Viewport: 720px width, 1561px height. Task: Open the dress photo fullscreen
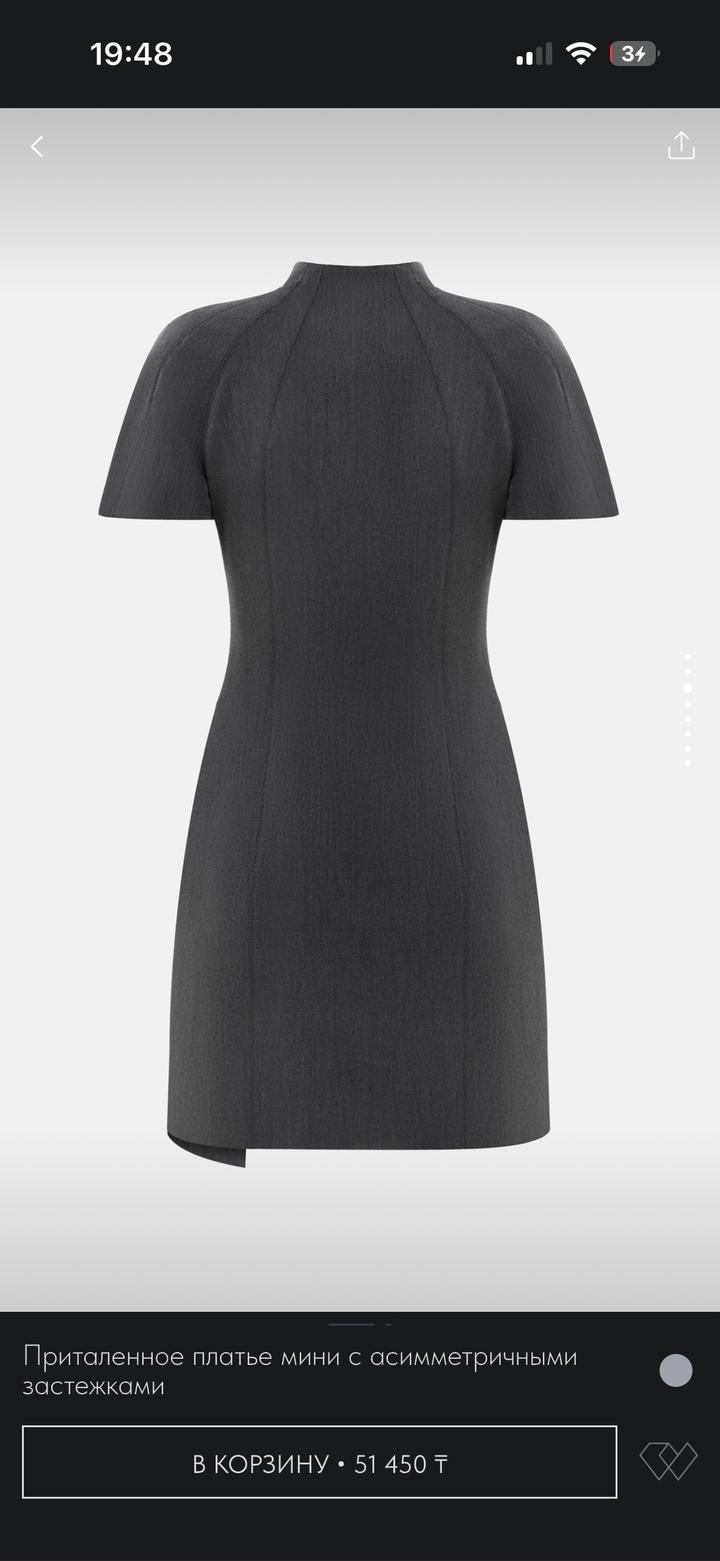[358, 700]
